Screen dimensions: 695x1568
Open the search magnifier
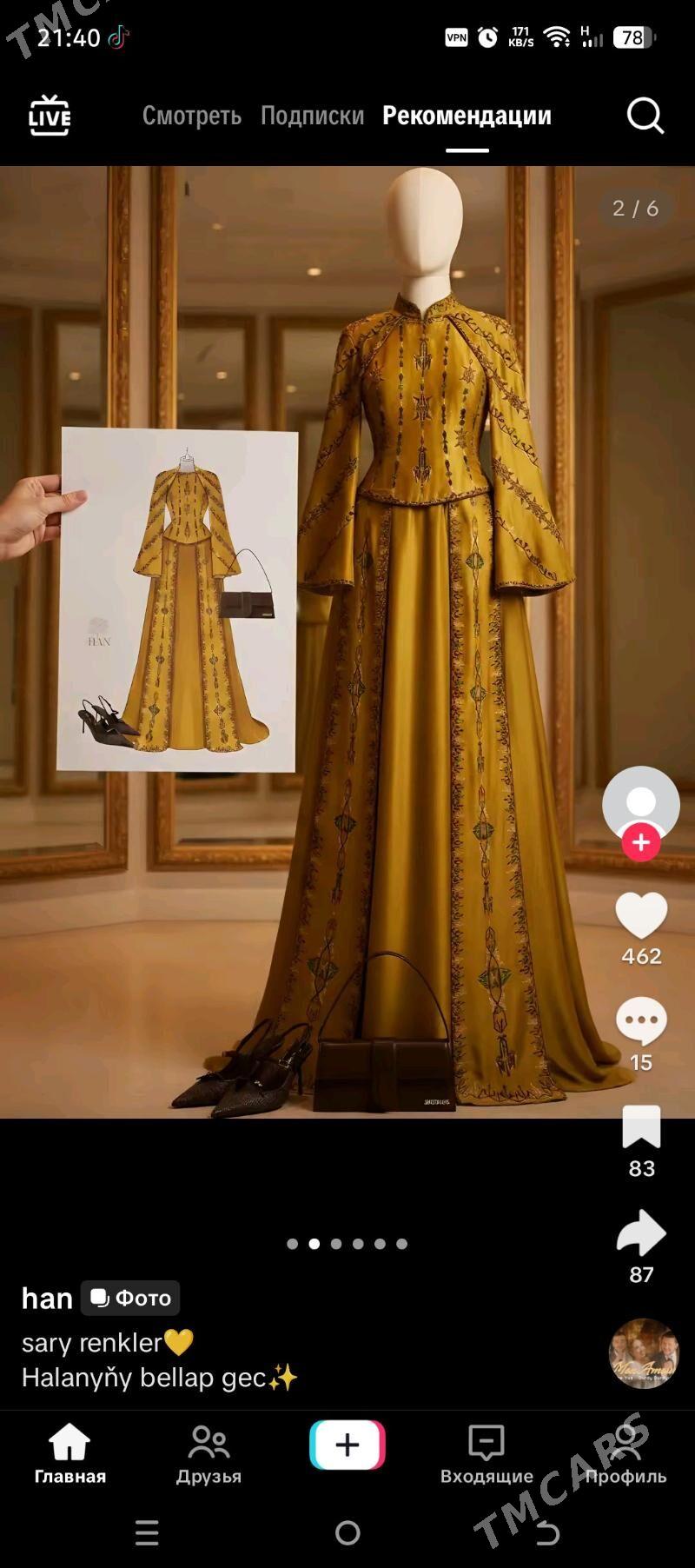click(645, 116)
